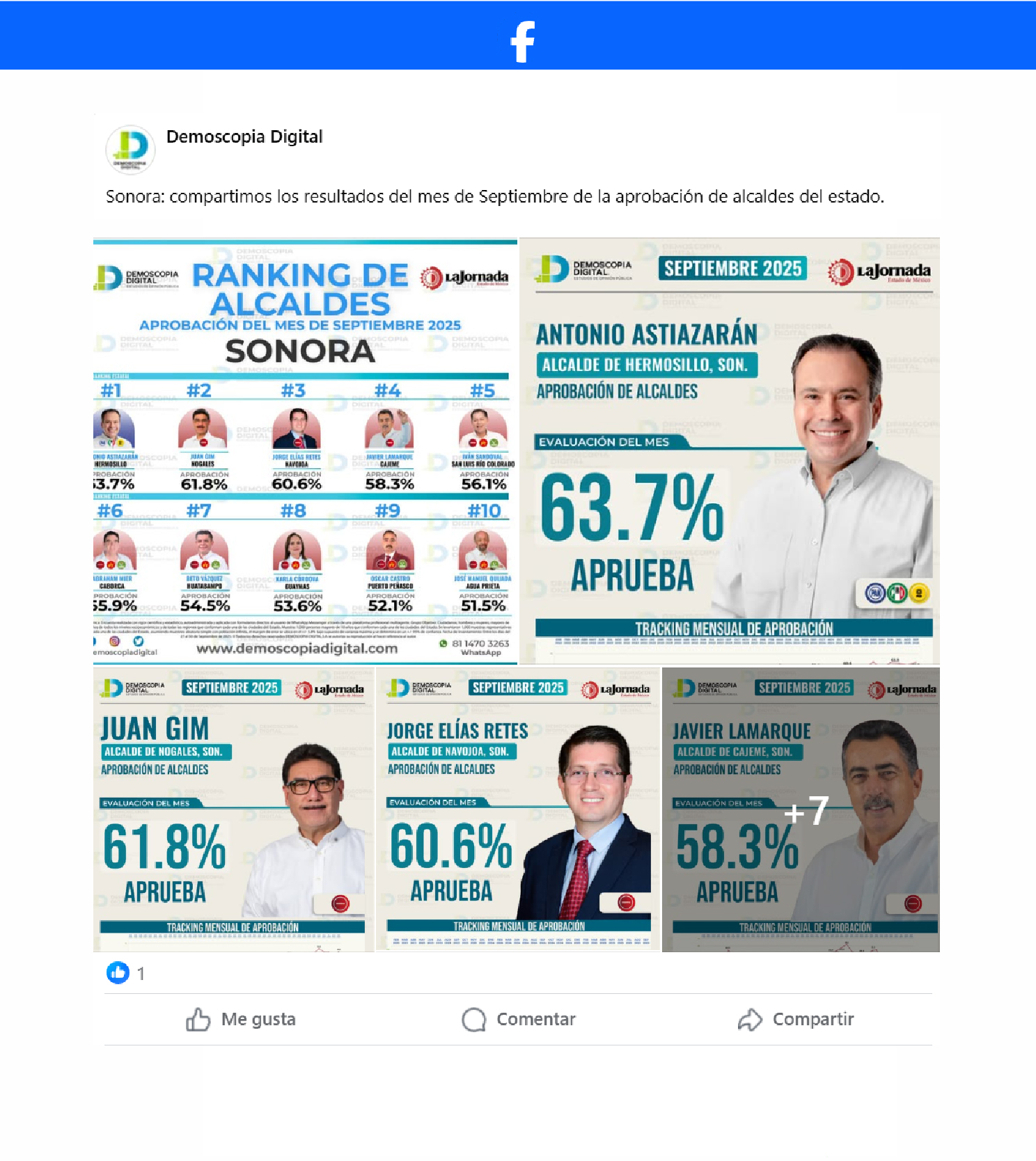Image resolution: width=1036 pixels, height=1161 pixels.
Task: Share the post via Compartir
Action: pyautogui.click(x=796, y=1019)
